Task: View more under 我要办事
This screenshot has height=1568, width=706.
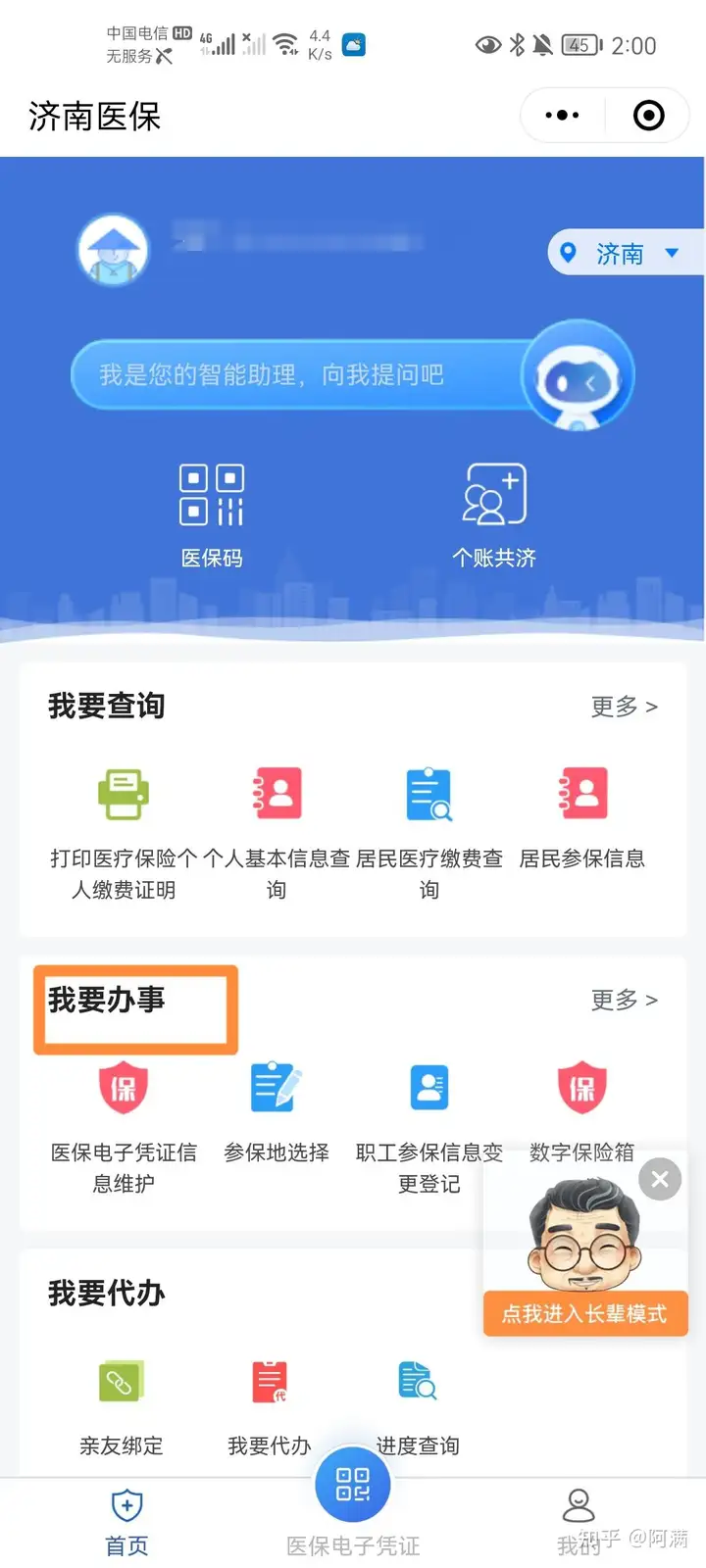Action: click(x=625, y=1001)
